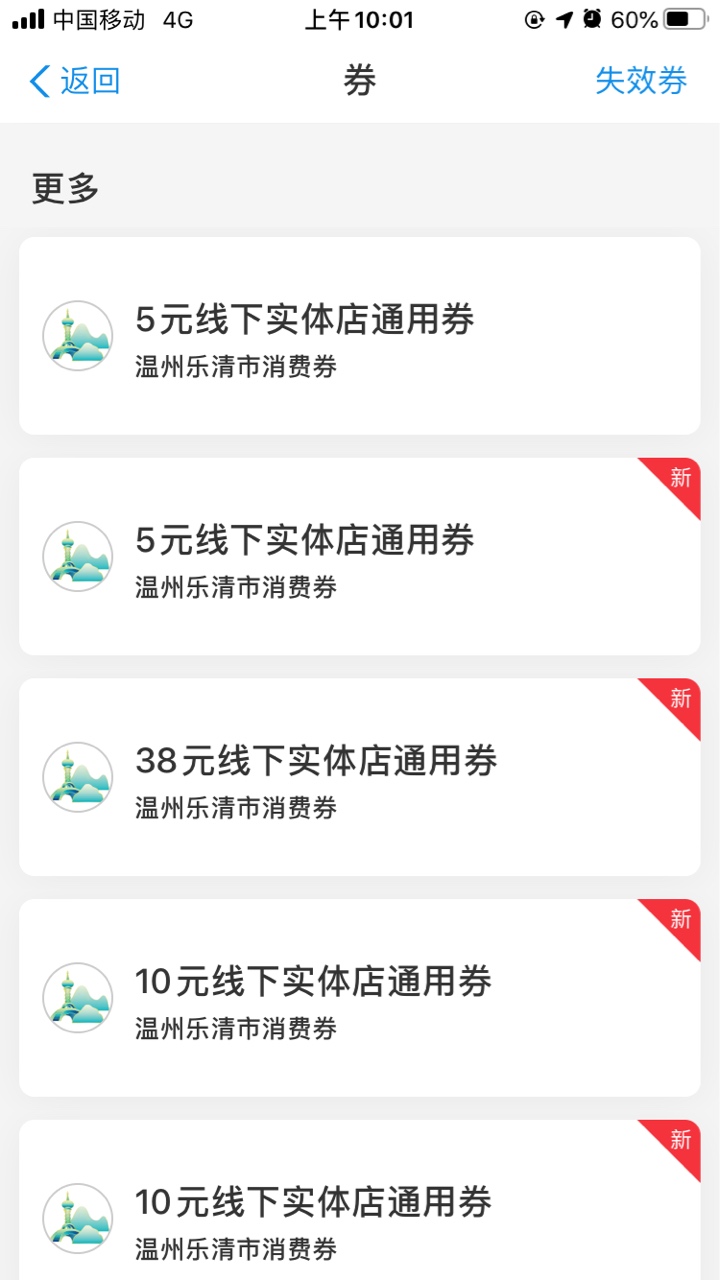Open the 失效券 expired coupons list

(640, 81)
